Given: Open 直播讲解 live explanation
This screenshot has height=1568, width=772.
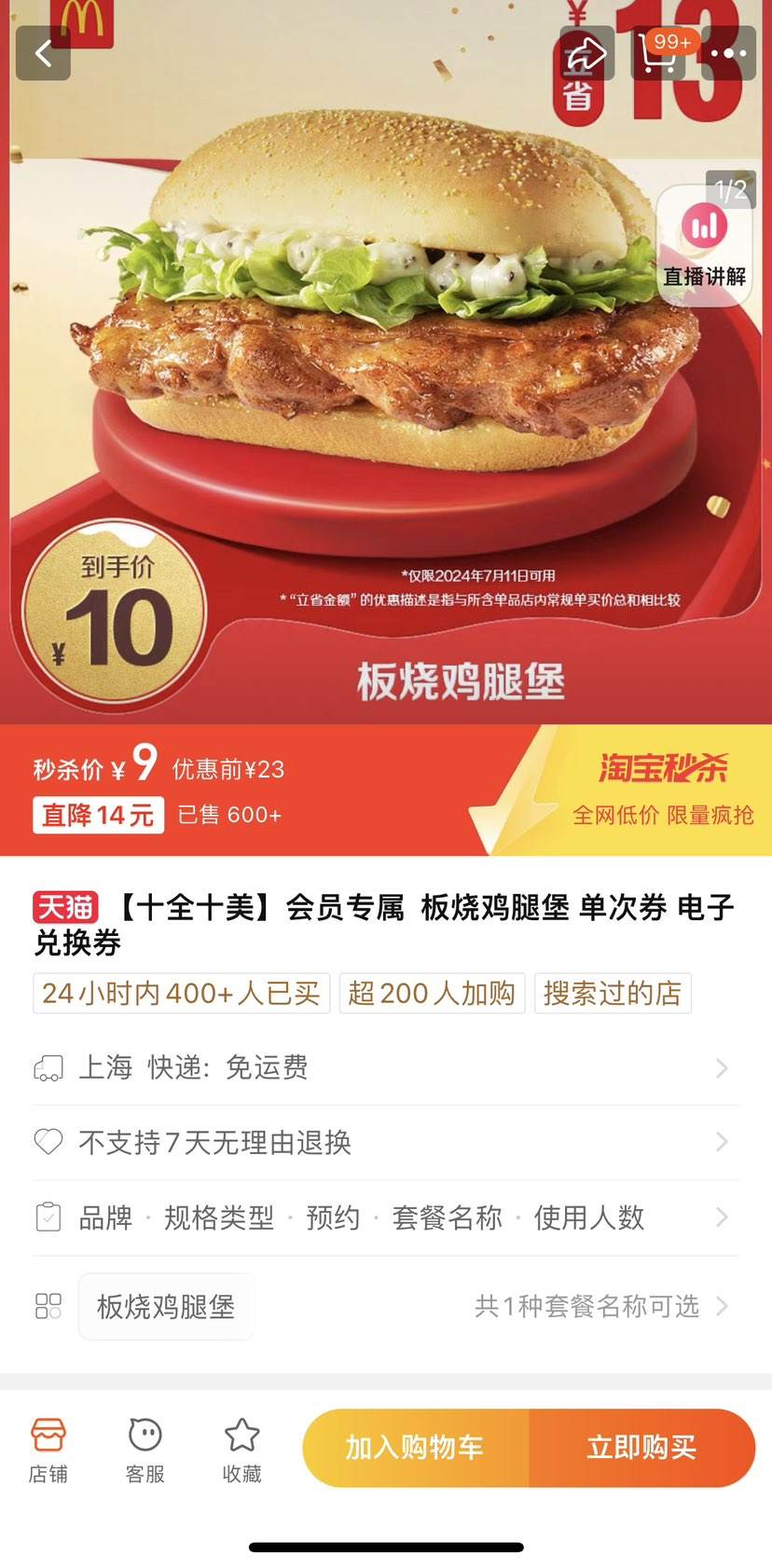Looking at the screenshot, I should coord(704,246).
